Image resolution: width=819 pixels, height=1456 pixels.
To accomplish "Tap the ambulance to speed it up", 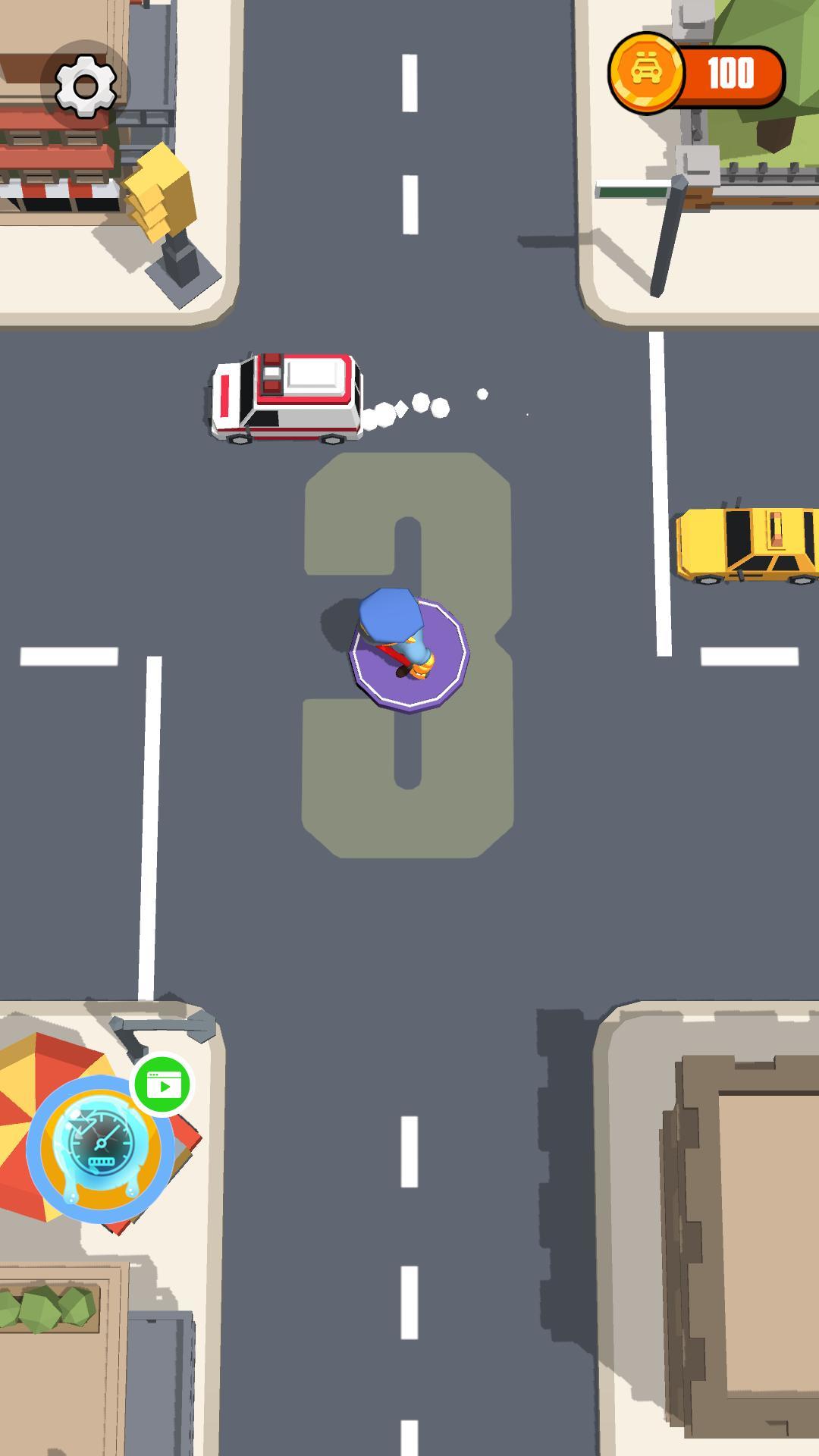I will pos(287,397).
